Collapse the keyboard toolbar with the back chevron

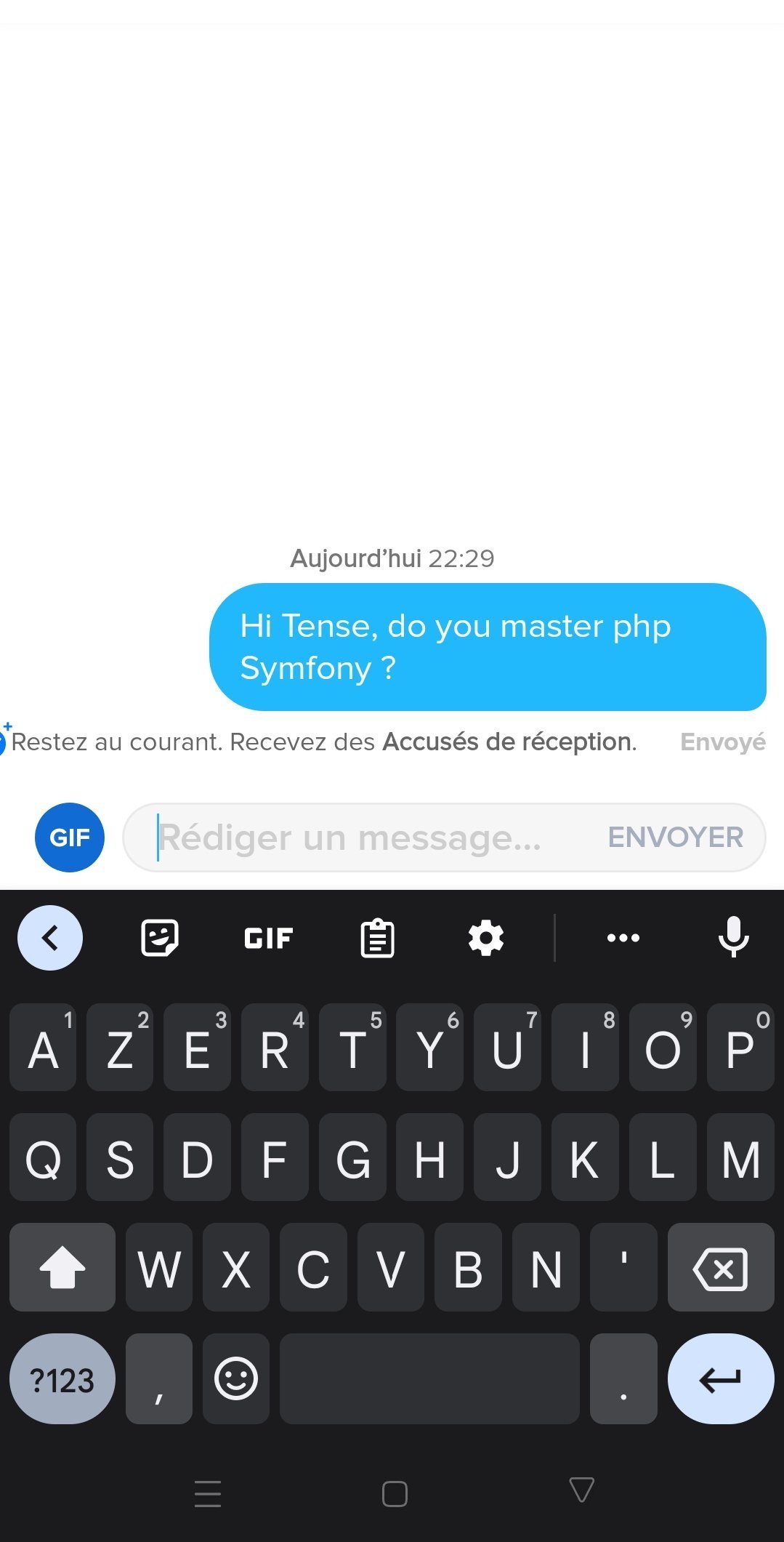(50, 938)
